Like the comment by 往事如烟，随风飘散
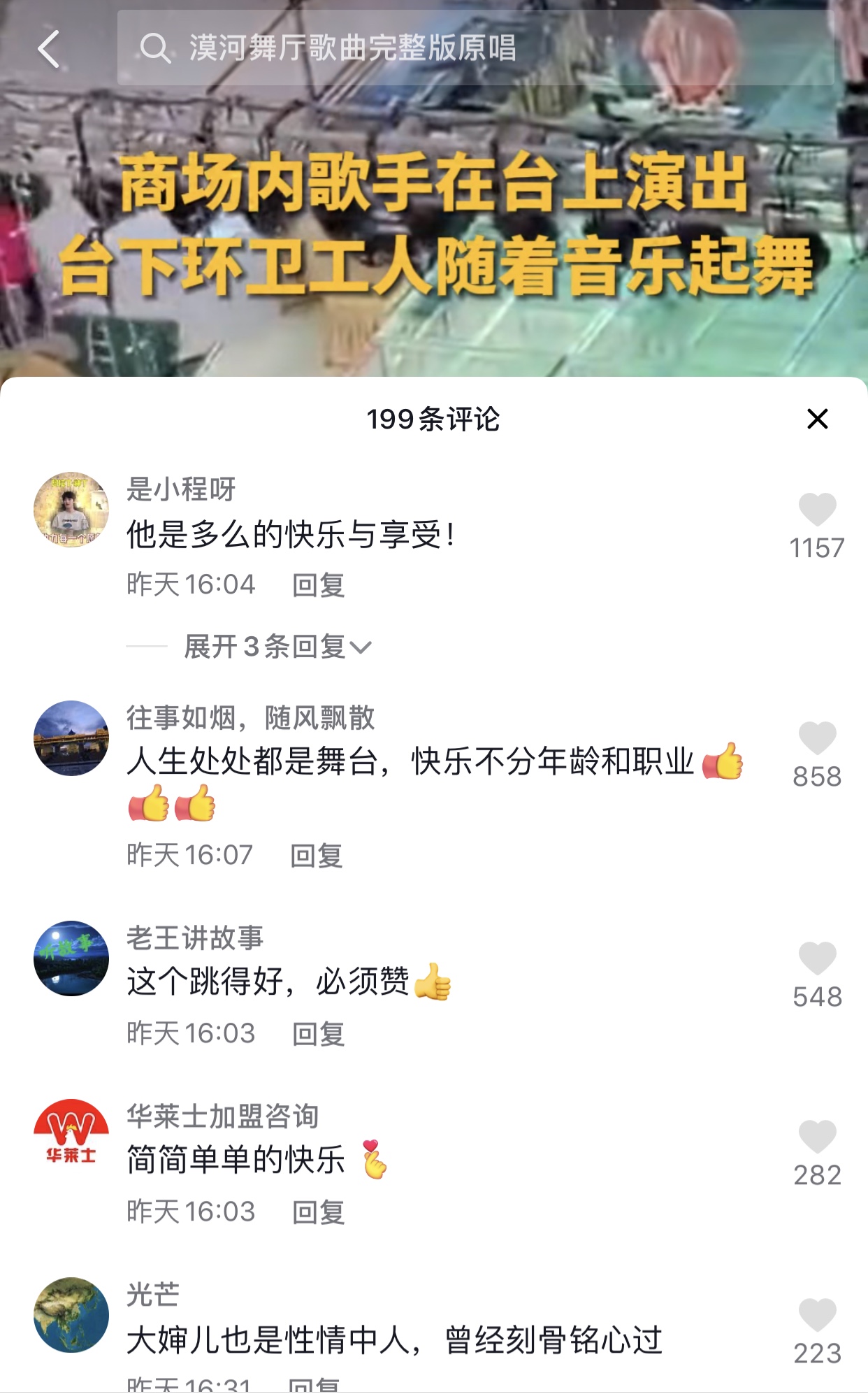Image resolution: width=868 pixels, height=1394 pixels. click(817, 738)
